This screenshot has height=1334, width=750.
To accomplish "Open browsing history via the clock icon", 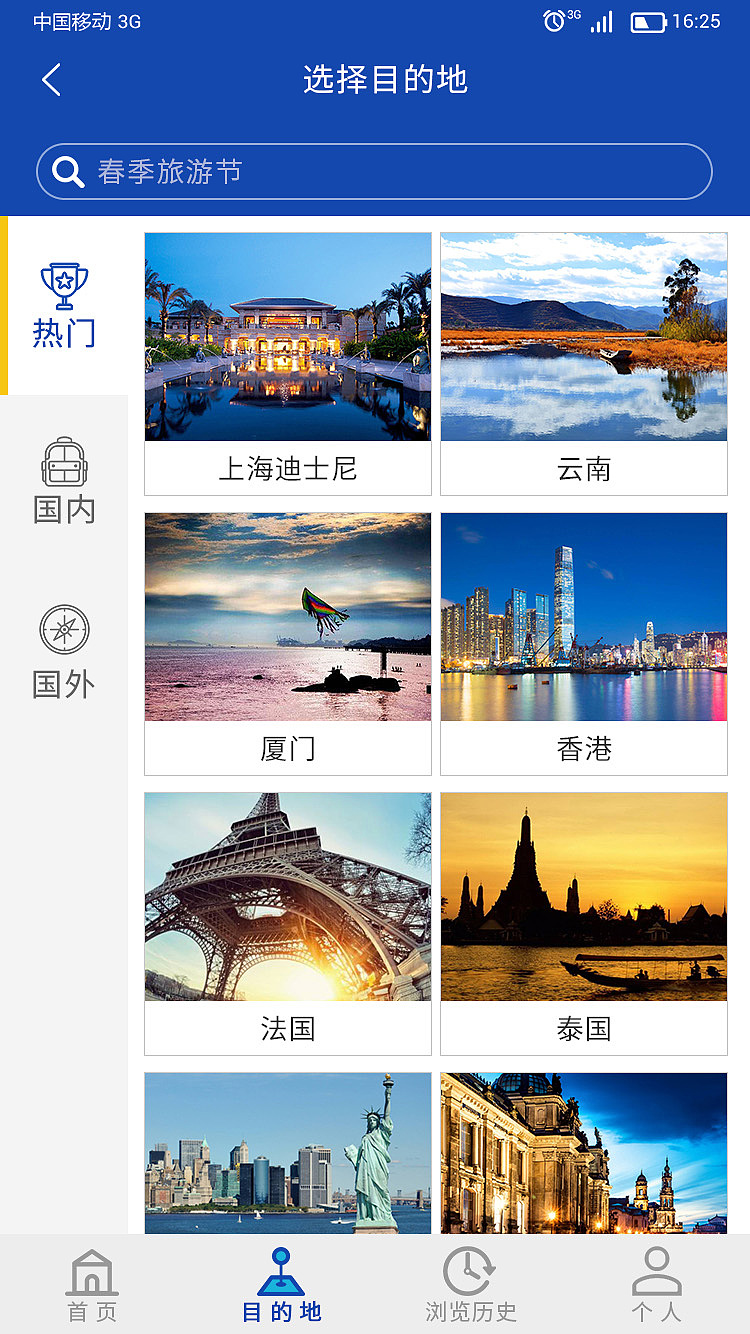I will pos(469,1269).
